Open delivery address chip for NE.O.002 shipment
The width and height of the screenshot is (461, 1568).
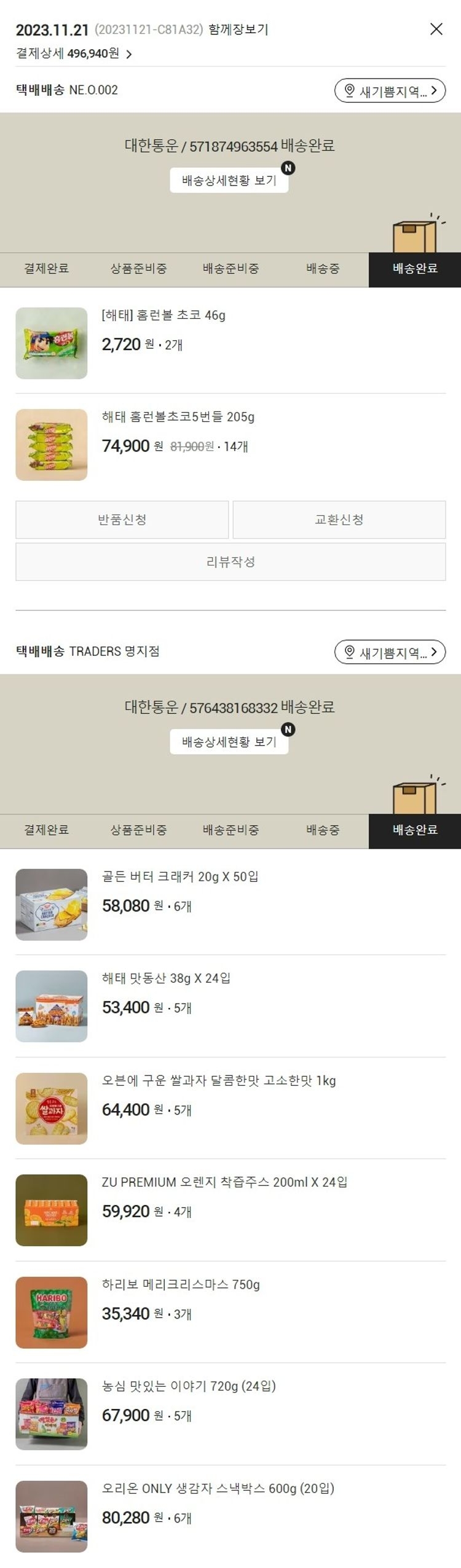390,91
